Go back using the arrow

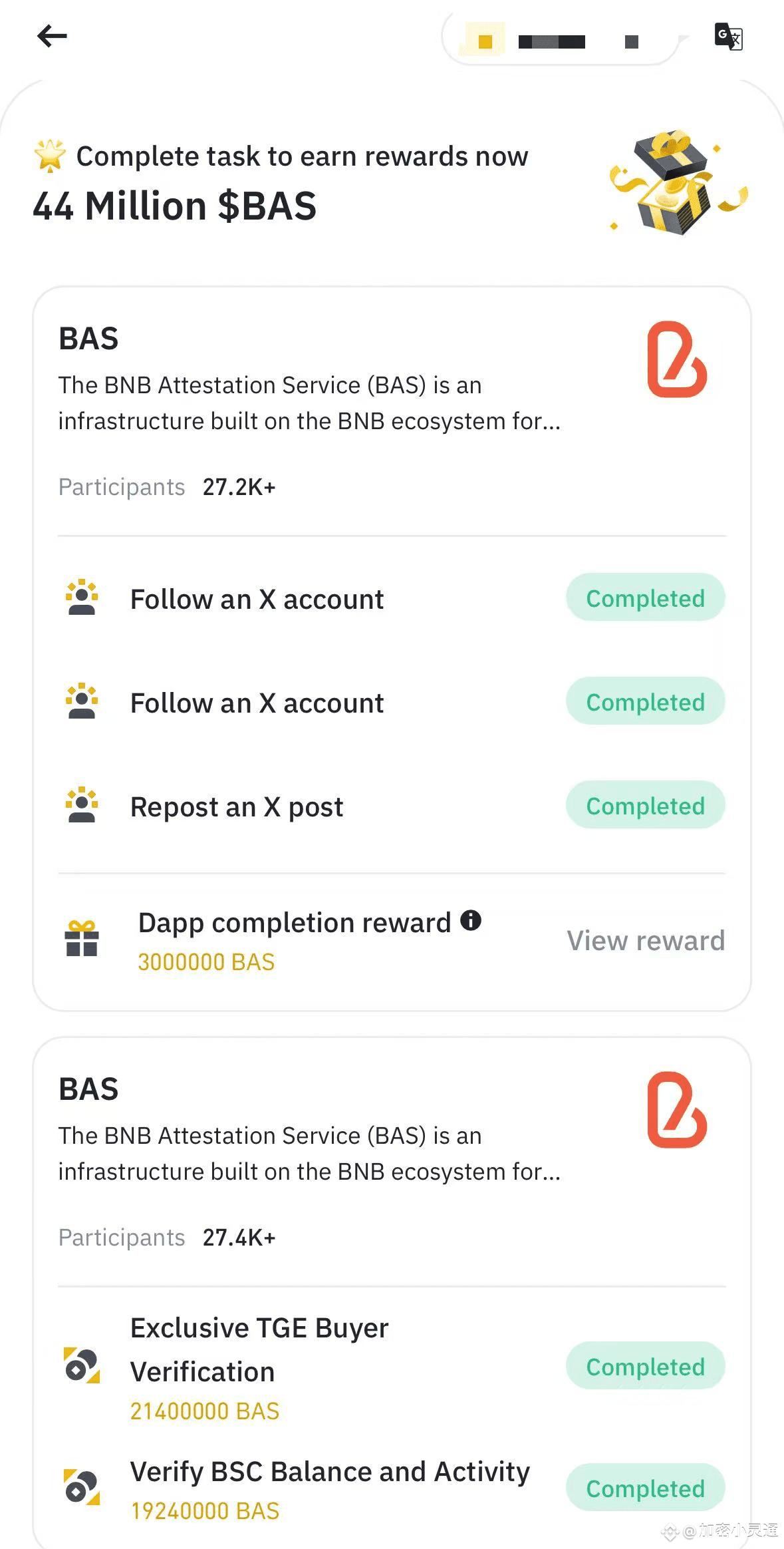coord(52,36)
